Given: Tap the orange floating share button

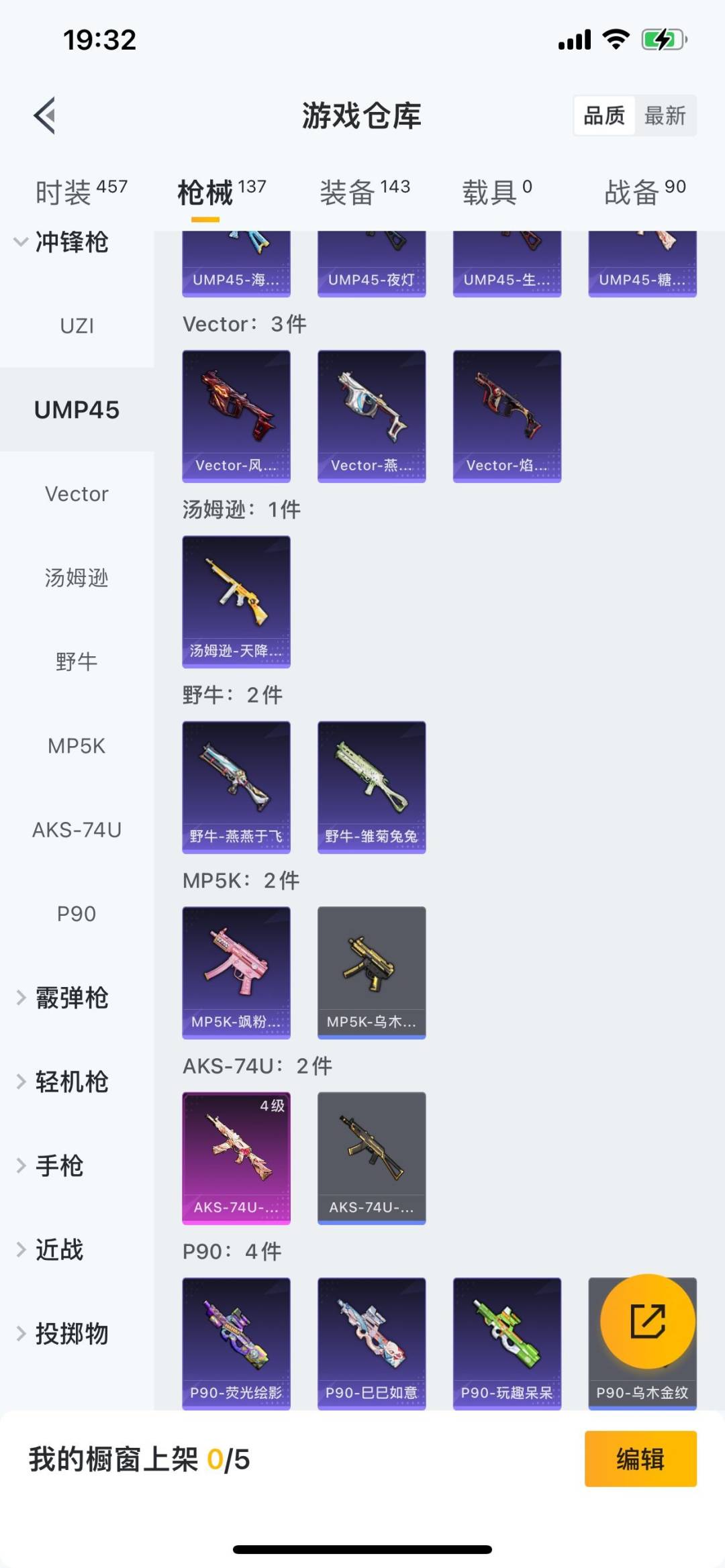Looking at the screenshot, I should 648,1321.
